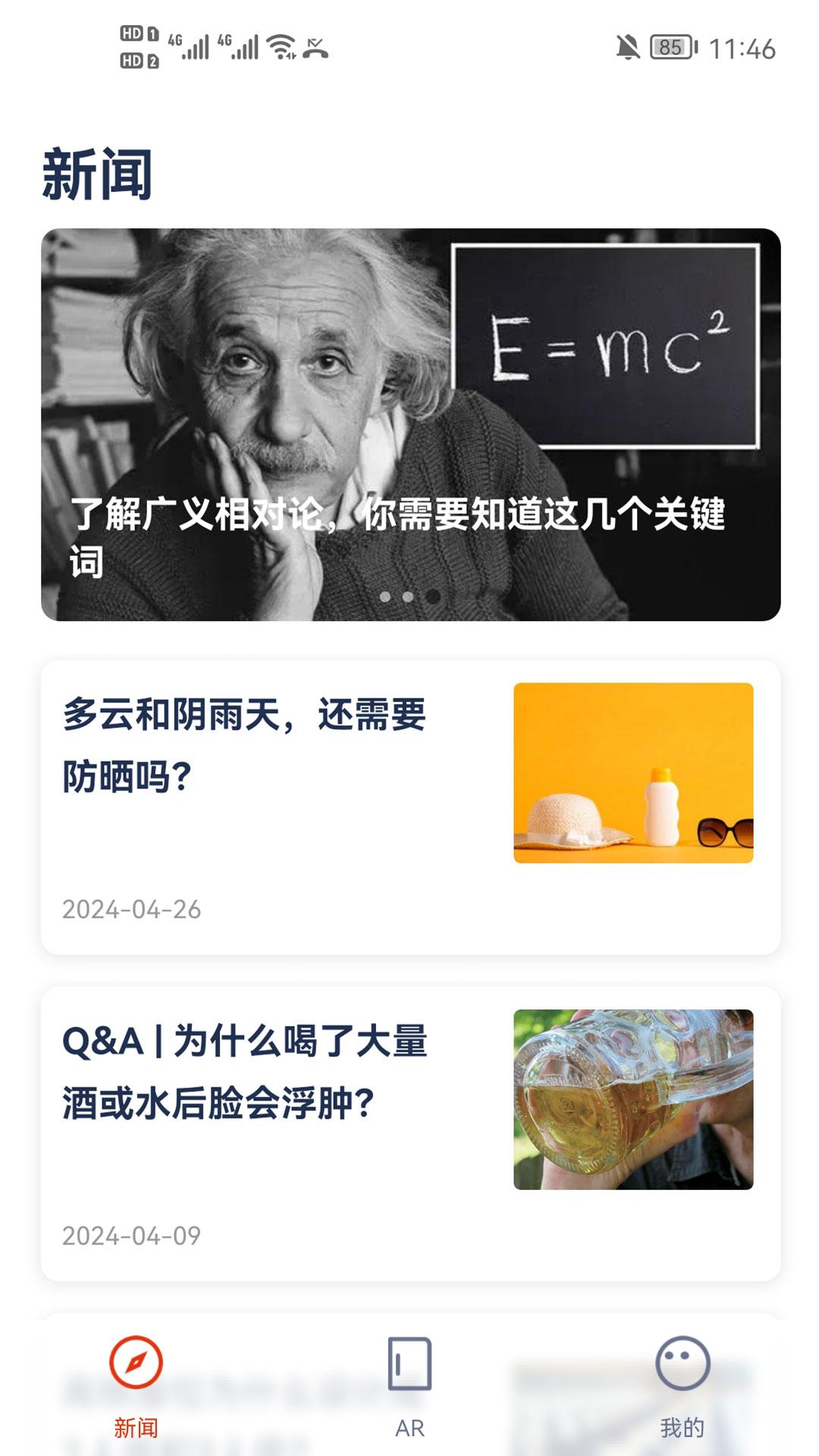Open the 广义相对论 featured carousel article
819x1456 pixels.
(409, 425)
